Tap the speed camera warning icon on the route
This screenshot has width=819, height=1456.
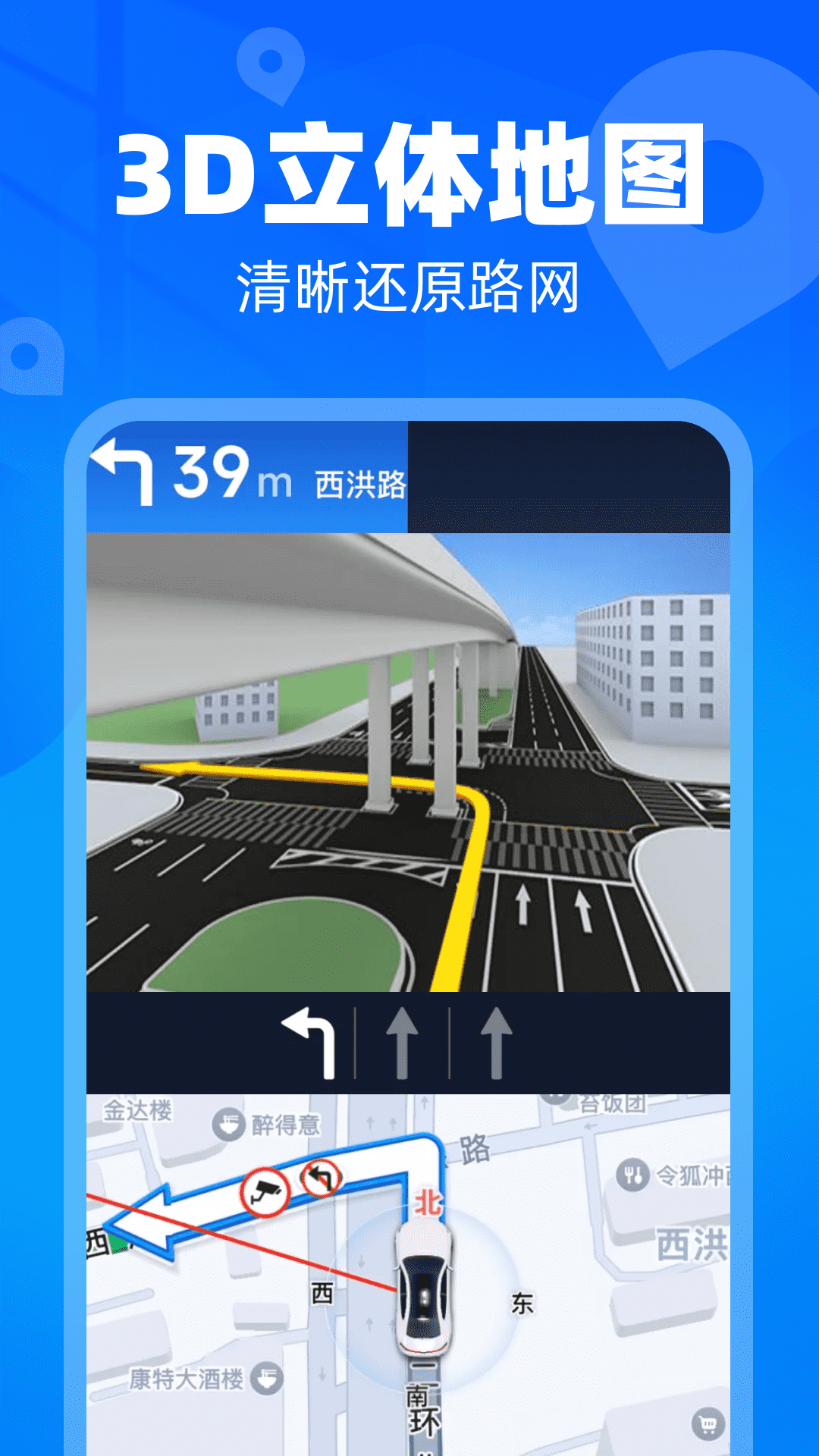tap(265, 1191)
